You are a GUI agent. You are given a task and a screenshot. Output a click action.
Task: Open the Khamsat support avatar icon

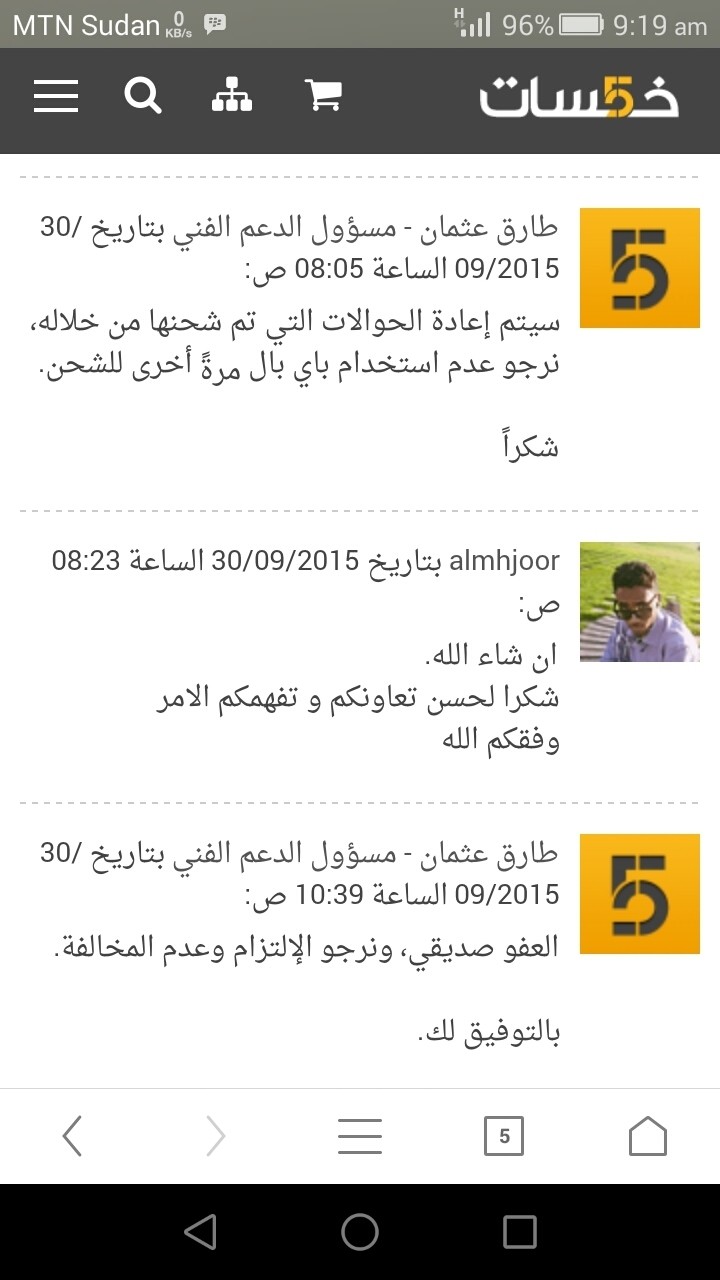coord(639,266)
